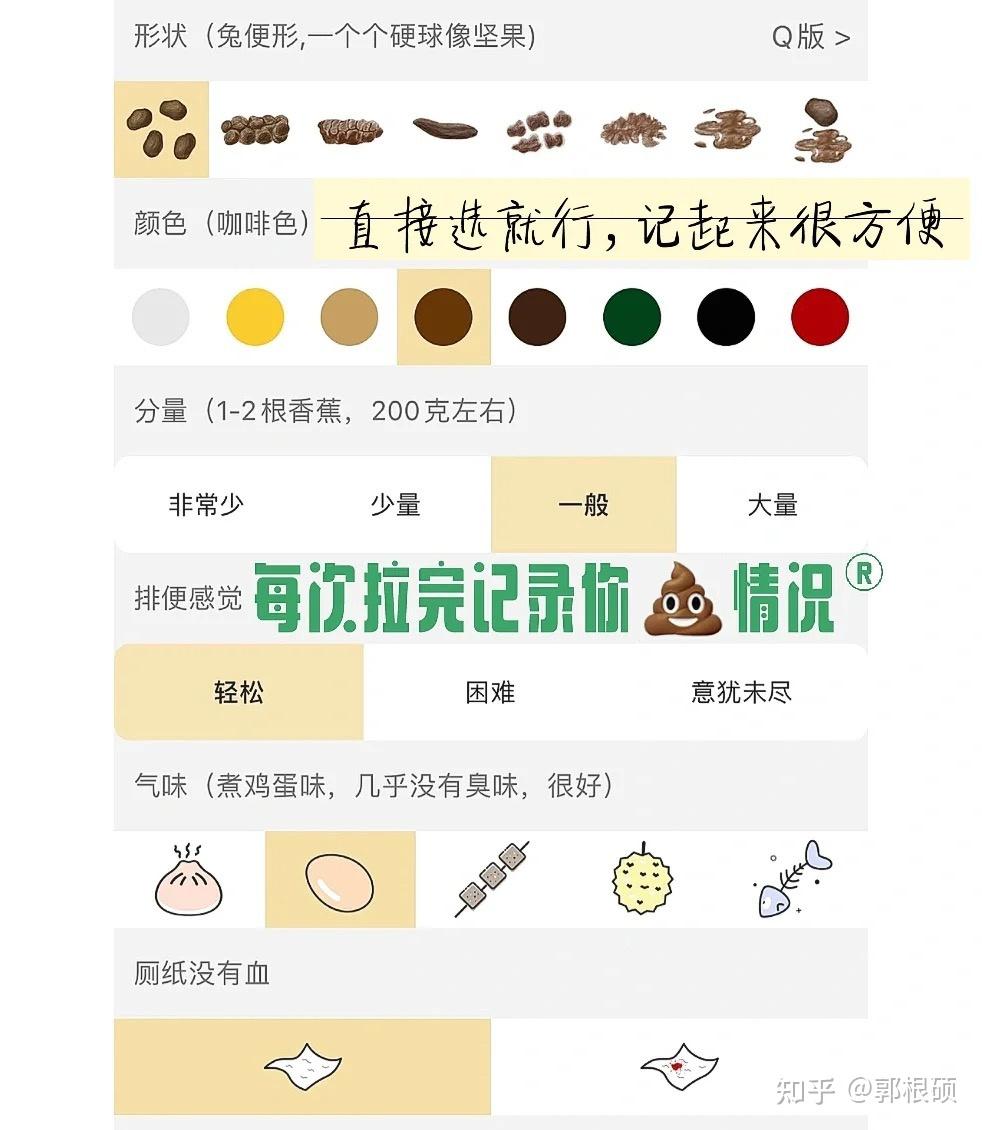Choose the dark green color swatch

tap(632, 317)
